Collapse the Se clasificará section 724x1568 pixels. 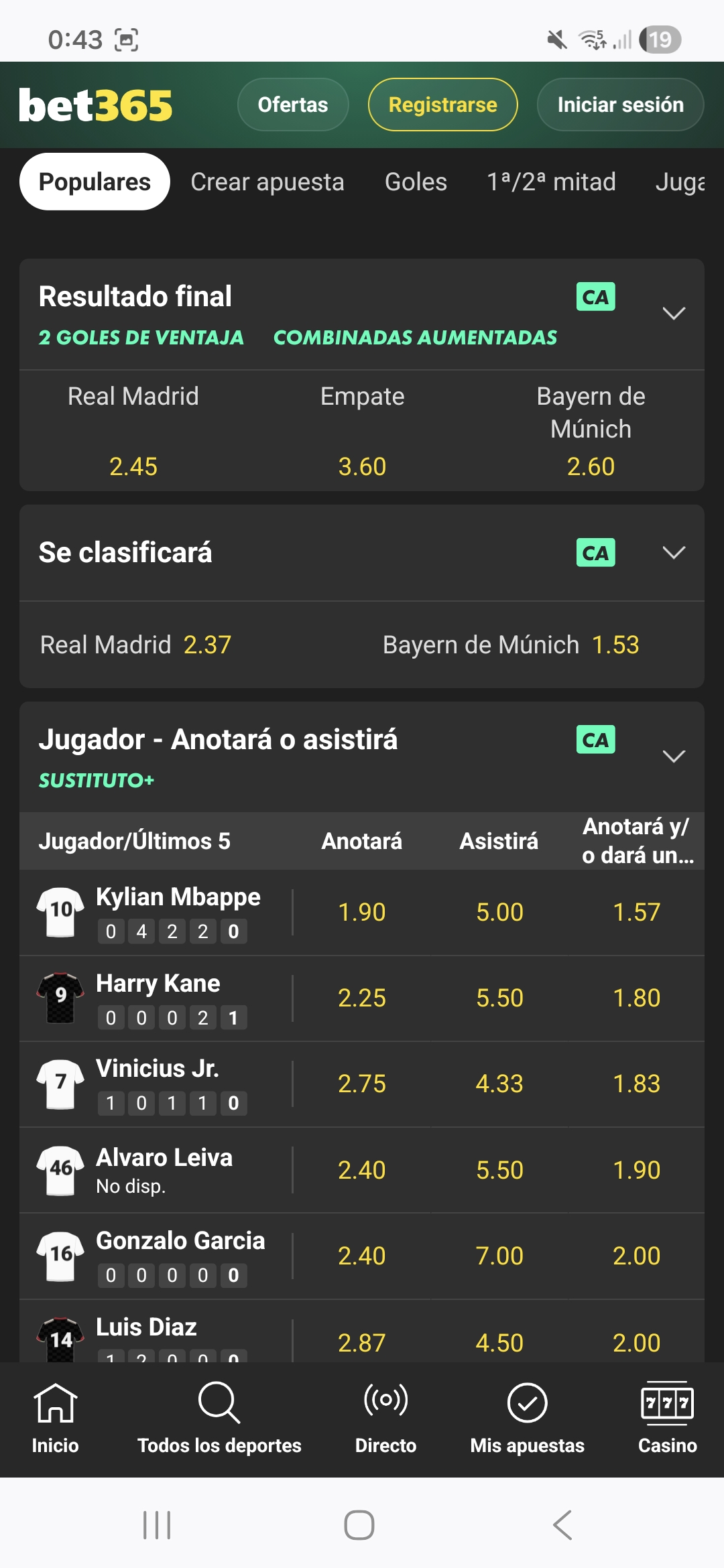coord(673,553)
